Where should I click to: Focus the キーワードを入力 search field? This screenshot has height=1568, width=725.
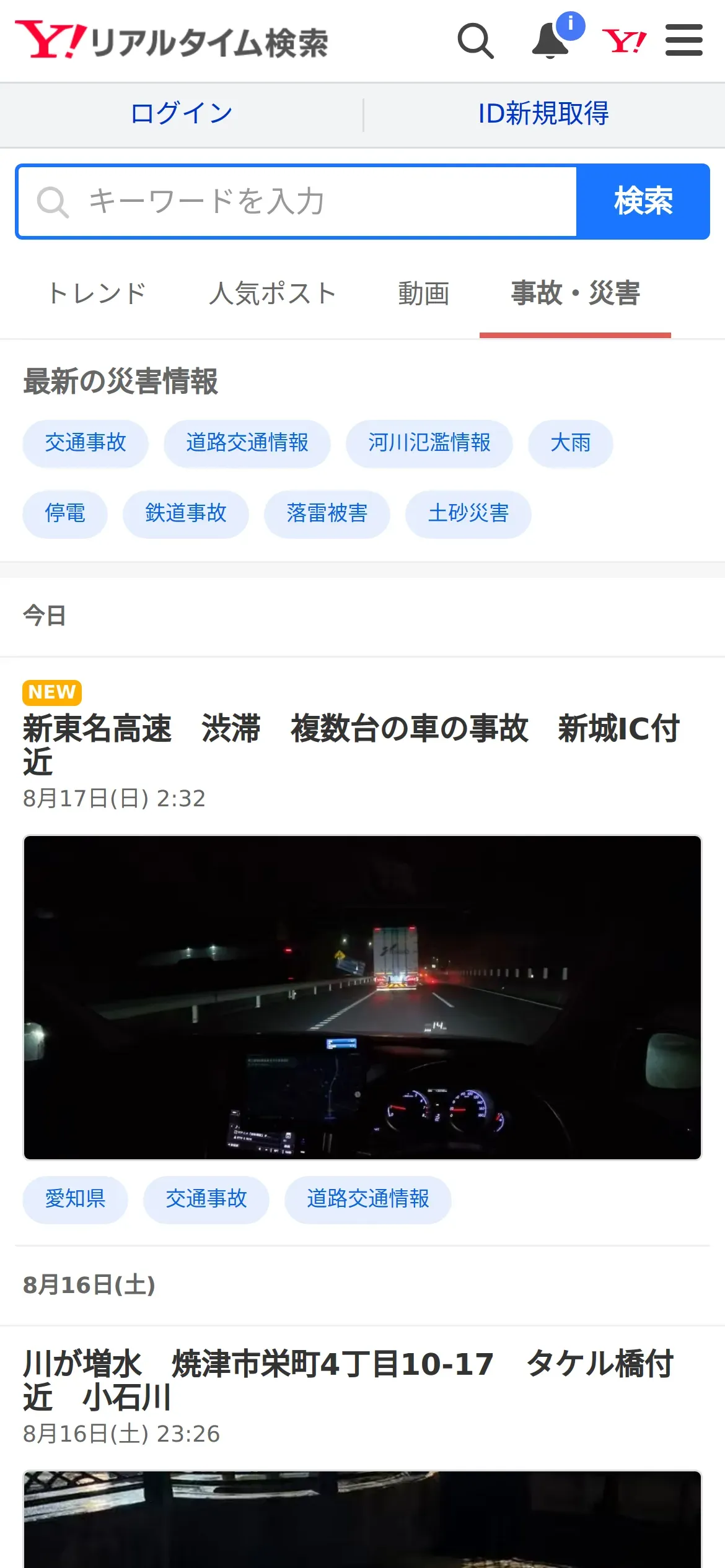coord(297,201)
